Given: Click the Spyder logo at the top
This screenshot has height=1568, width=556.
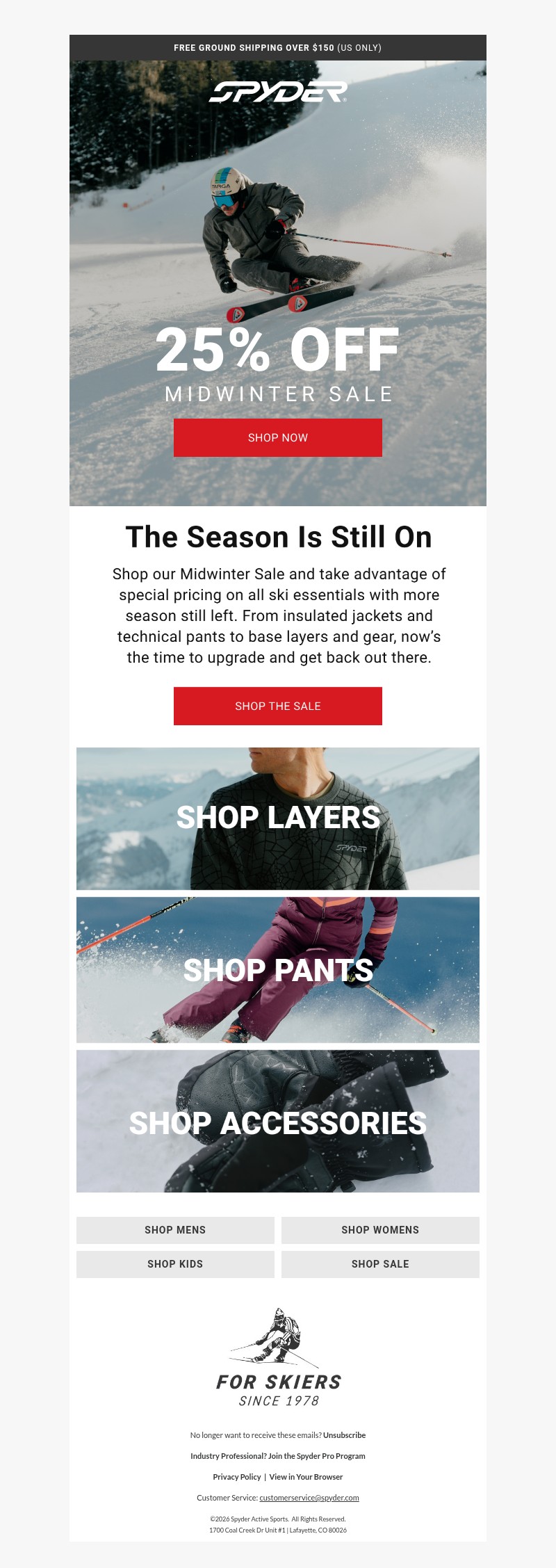Looking at the screenshot, I should click(277, 92).
